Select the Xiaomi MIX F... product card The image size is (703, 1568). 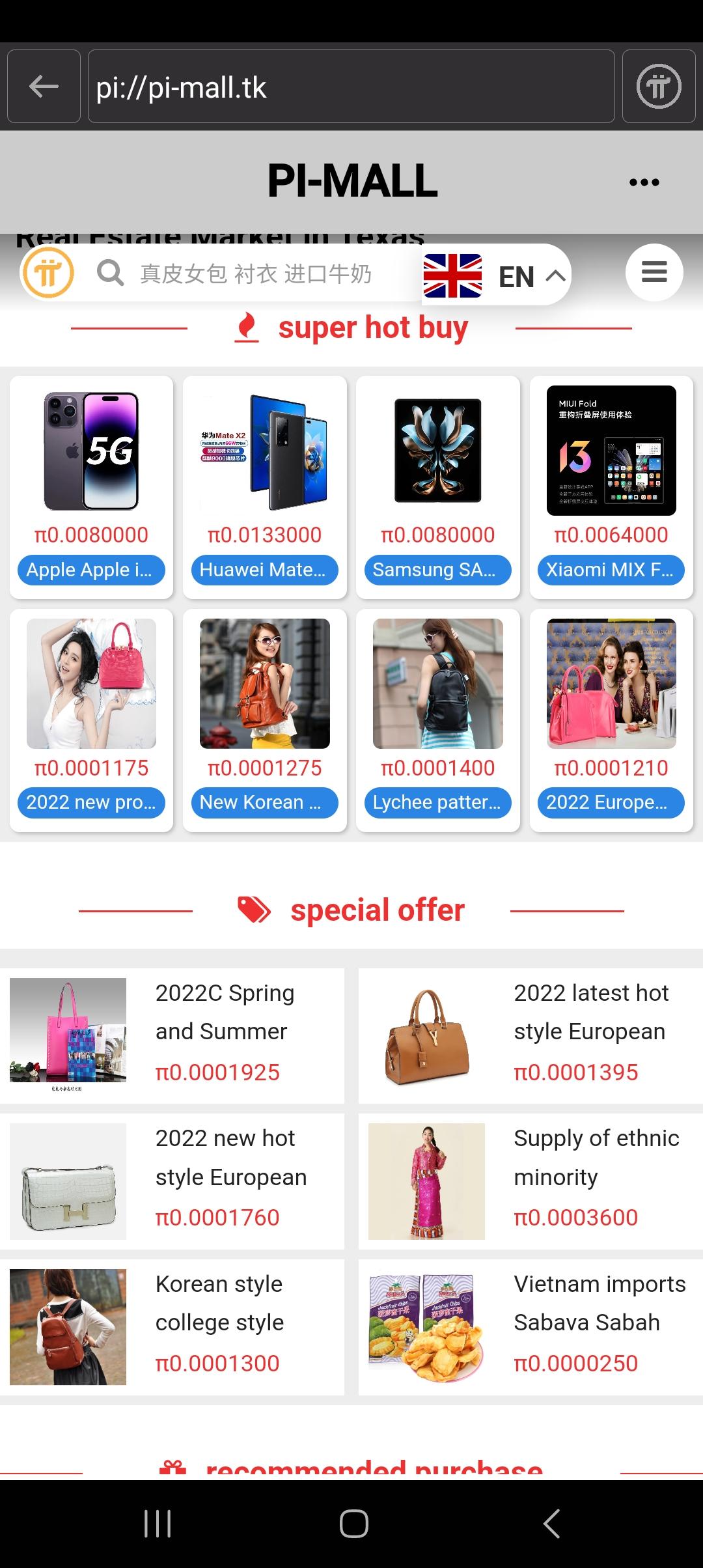coord(611,486)
